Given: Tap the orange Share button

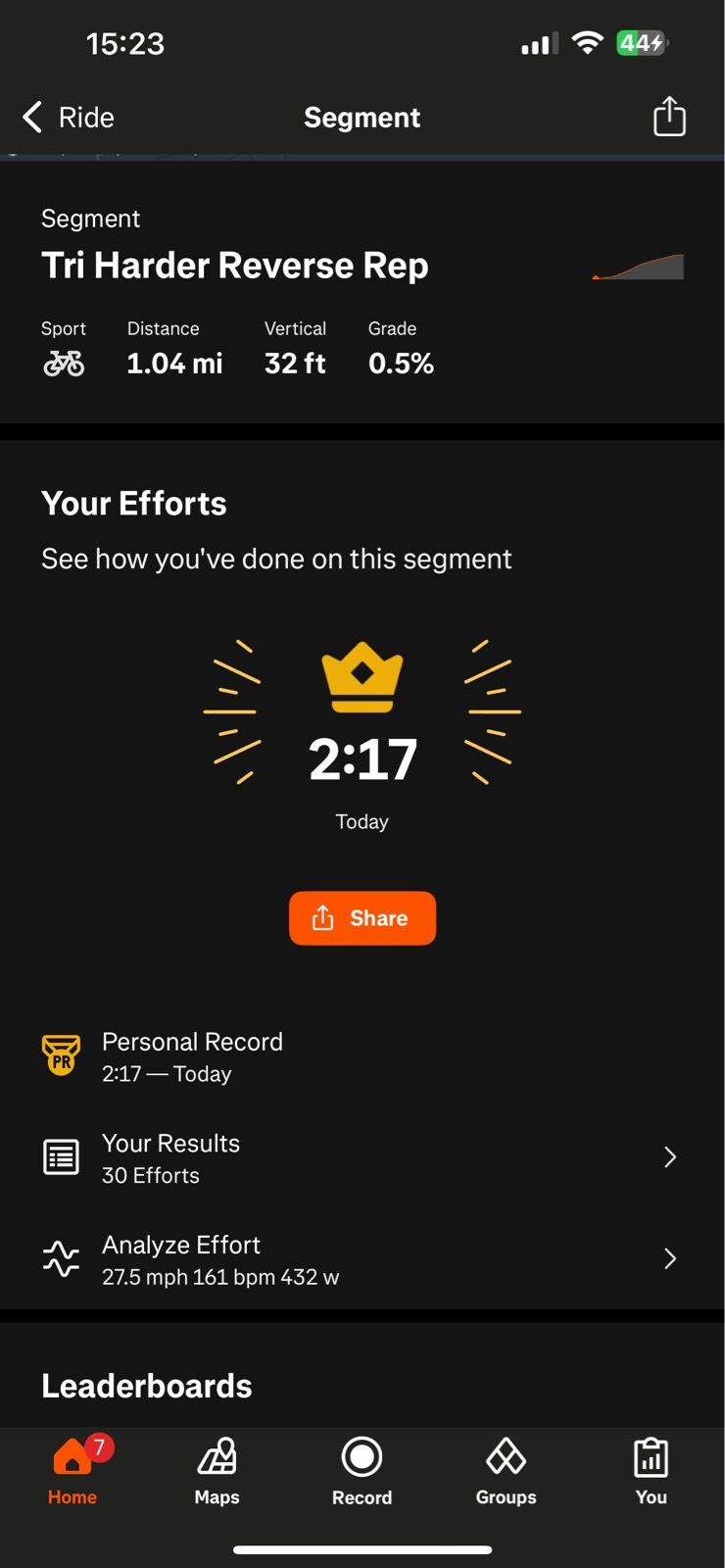Looking at the screenshot, I should [362, 918].
